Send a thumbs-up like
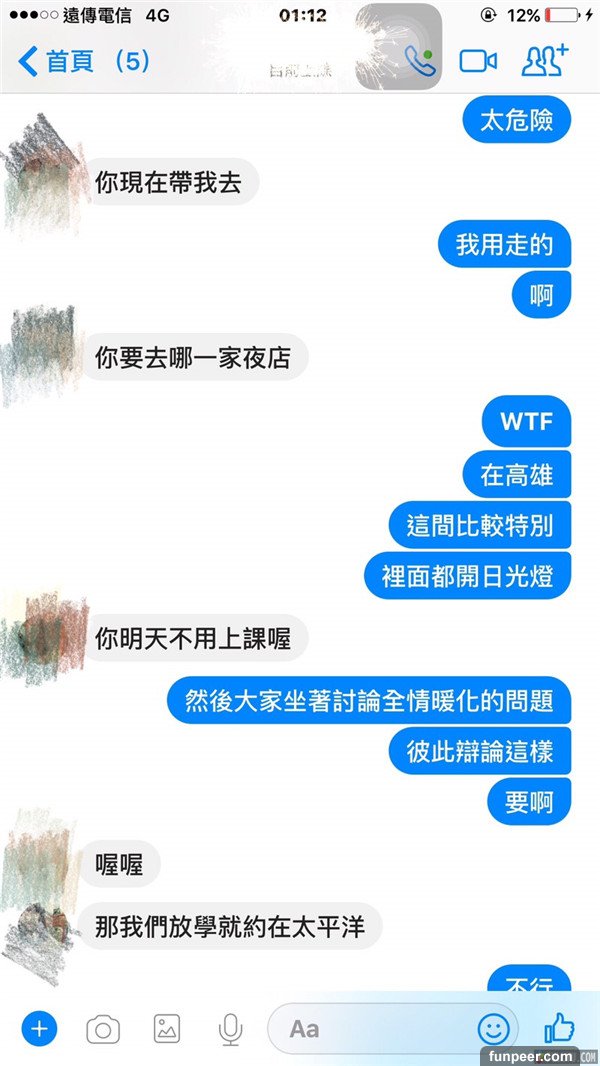600x1066 pixels. pos(558,1028)
